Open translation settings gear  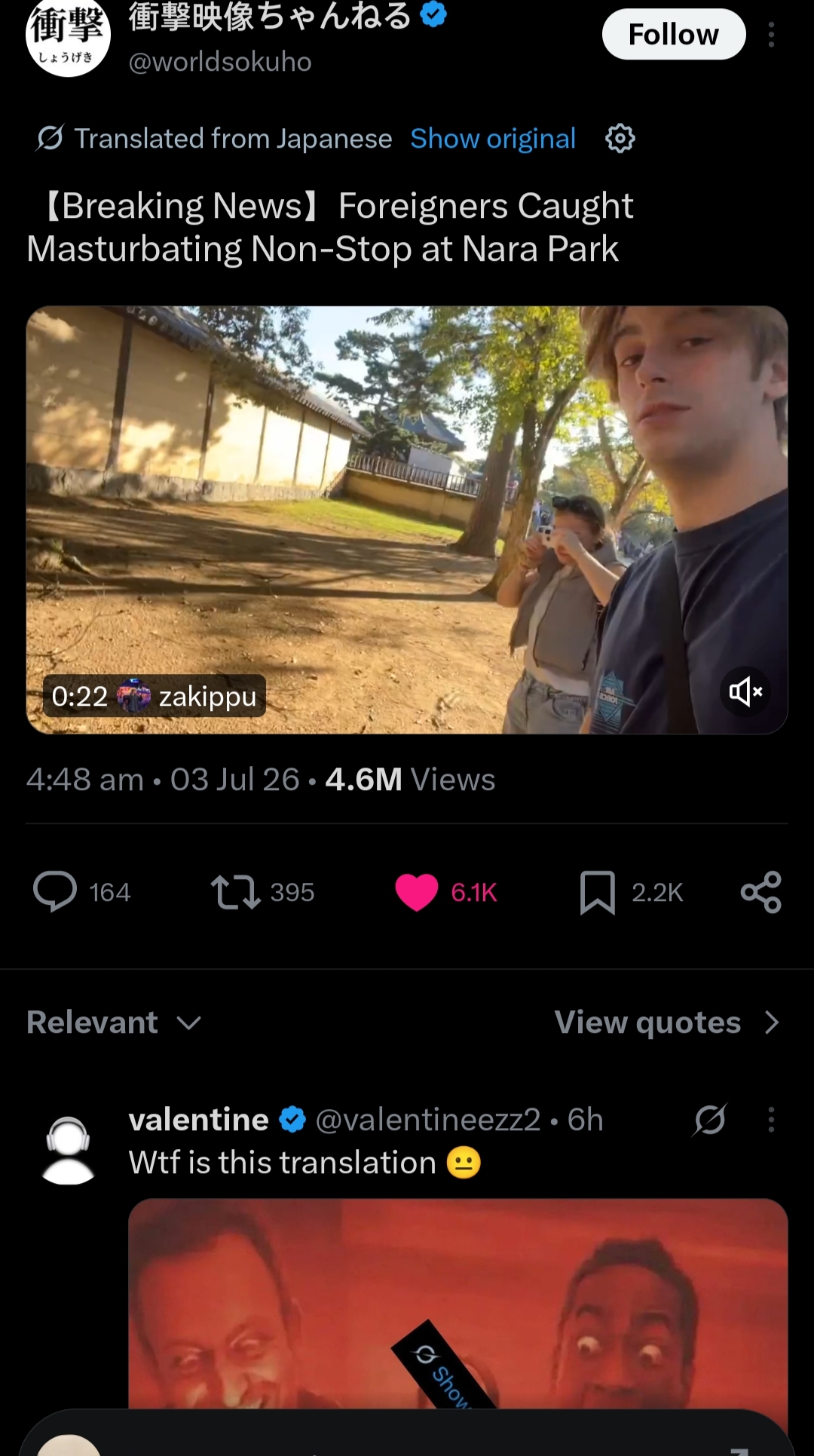point(620,139)
